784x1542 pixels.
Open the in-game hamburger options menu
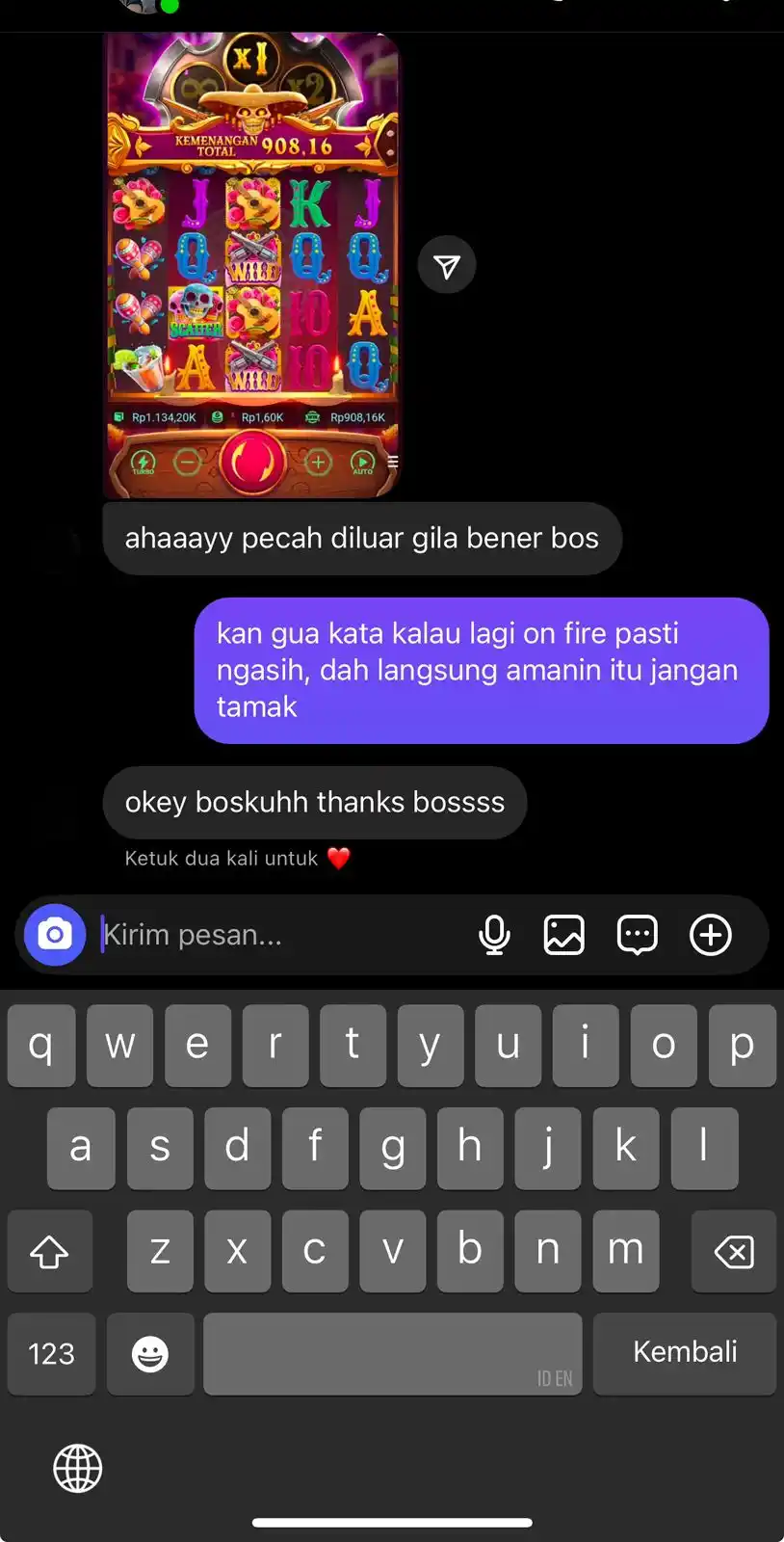[x=393, y=461]
